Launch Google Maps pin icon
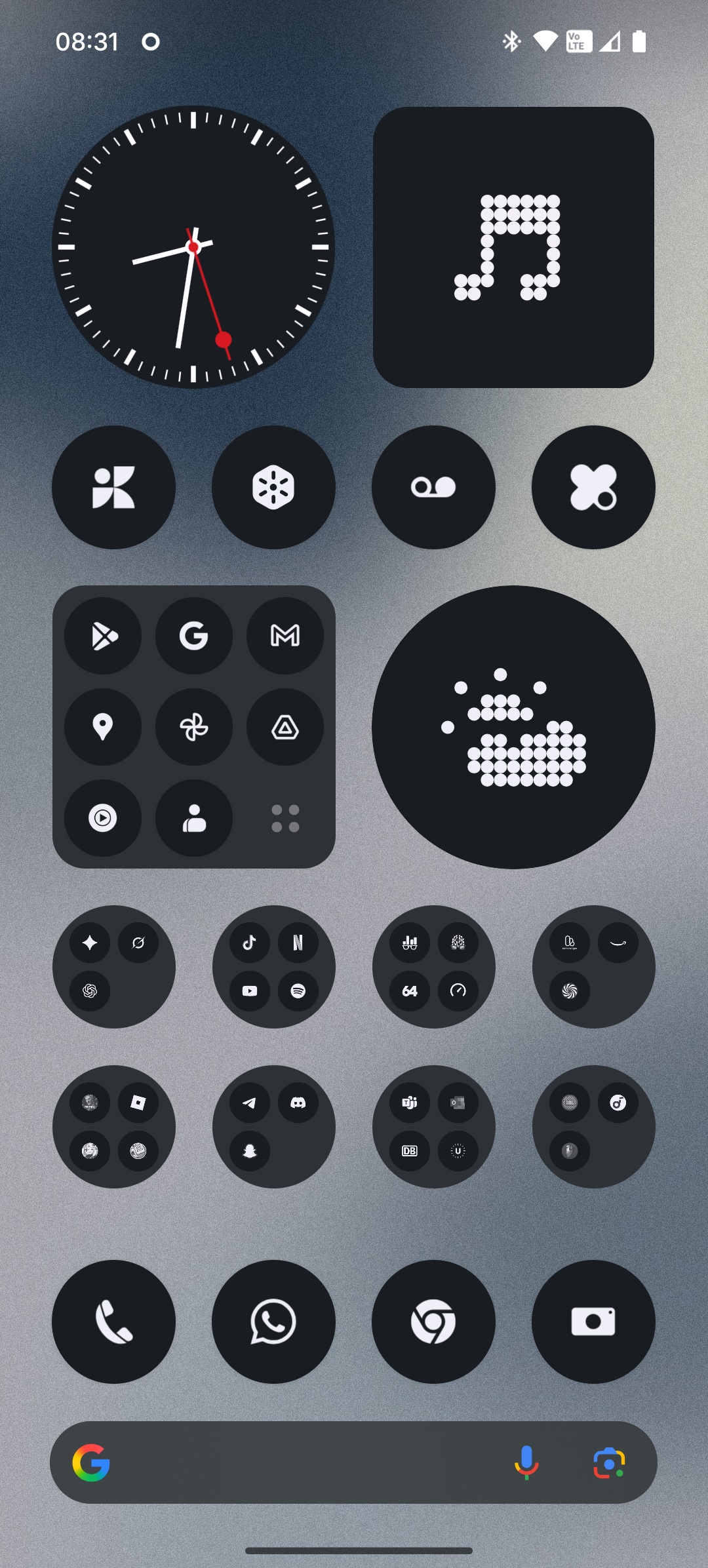708x1568 pixels. tap(103, 727)
